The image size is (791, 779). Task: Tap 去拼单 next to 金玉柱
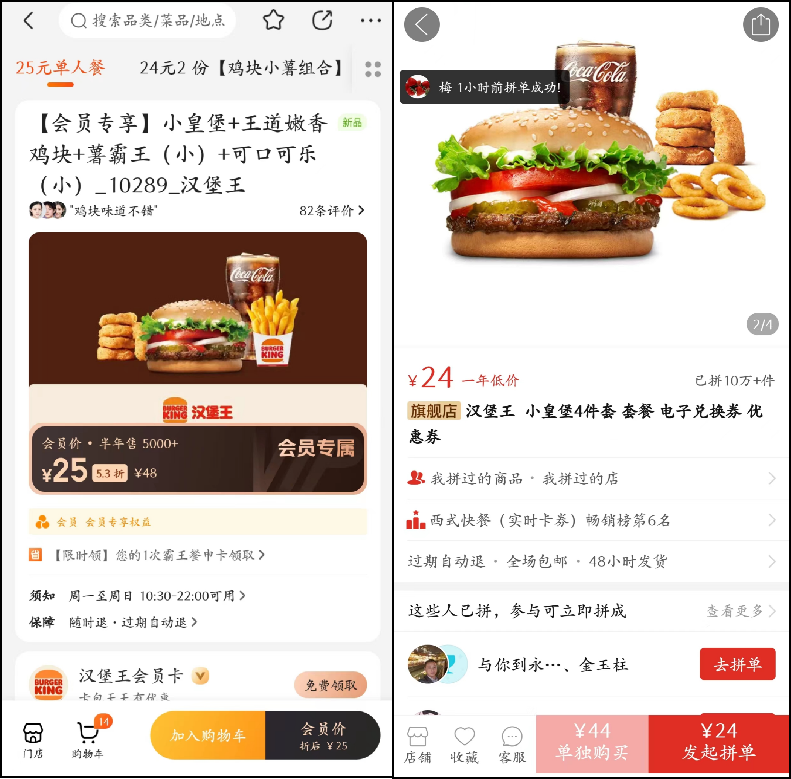[737, 664]
